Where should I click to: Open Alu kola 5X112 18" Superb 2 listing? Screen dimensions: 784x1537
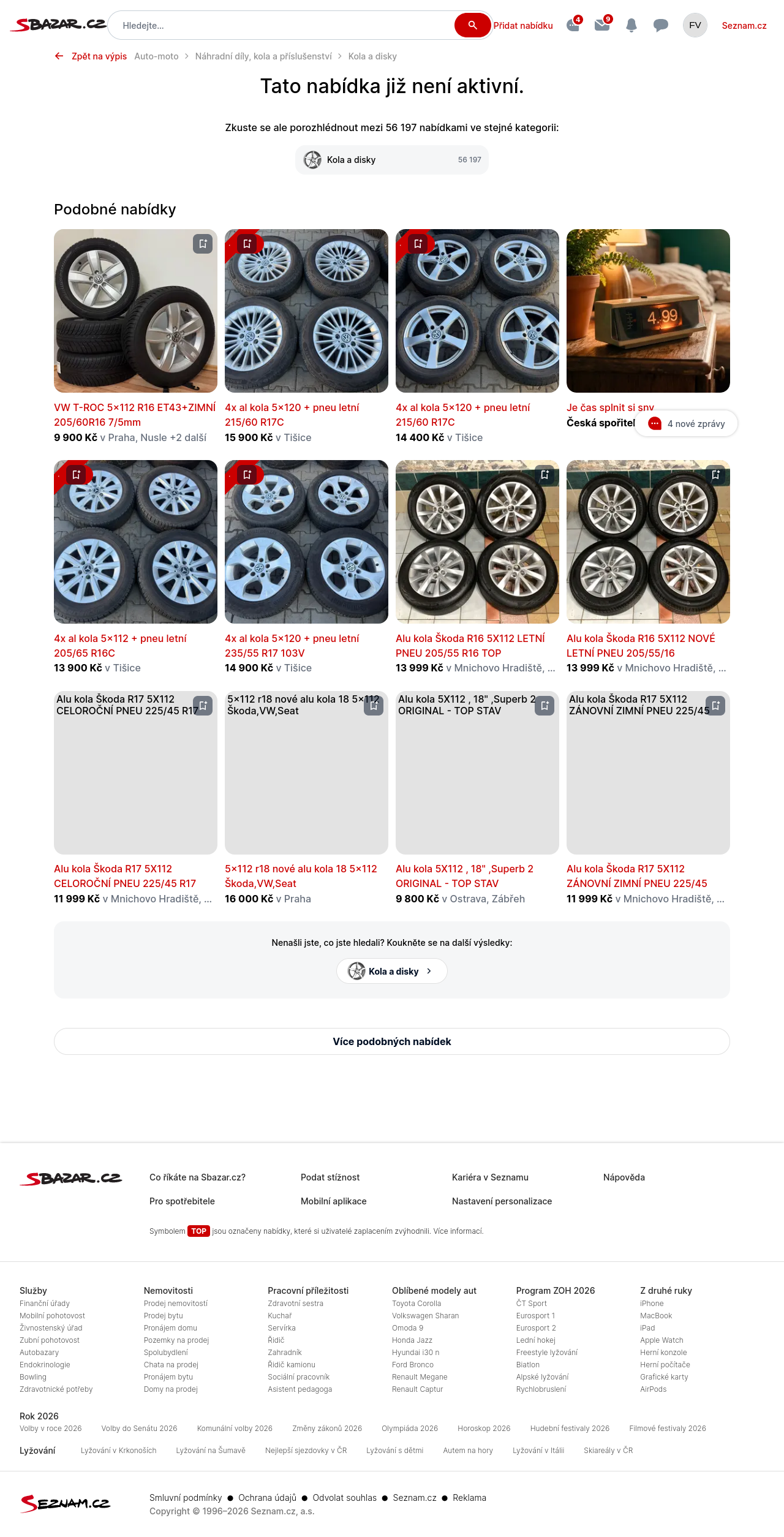(x=464, y=876)
